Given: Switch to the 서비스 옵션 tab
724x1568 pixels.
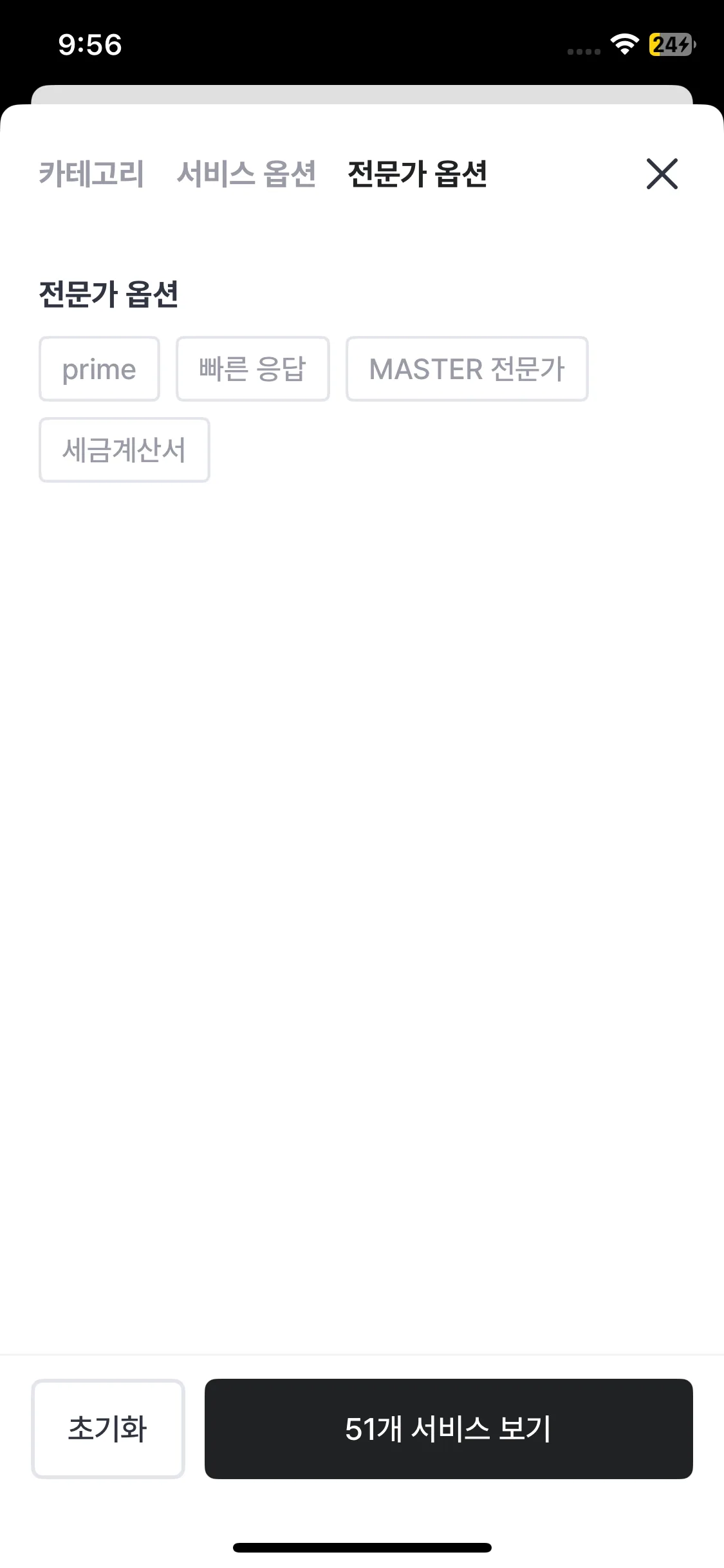Looking at the screenshot, I should tap(246, 174).
